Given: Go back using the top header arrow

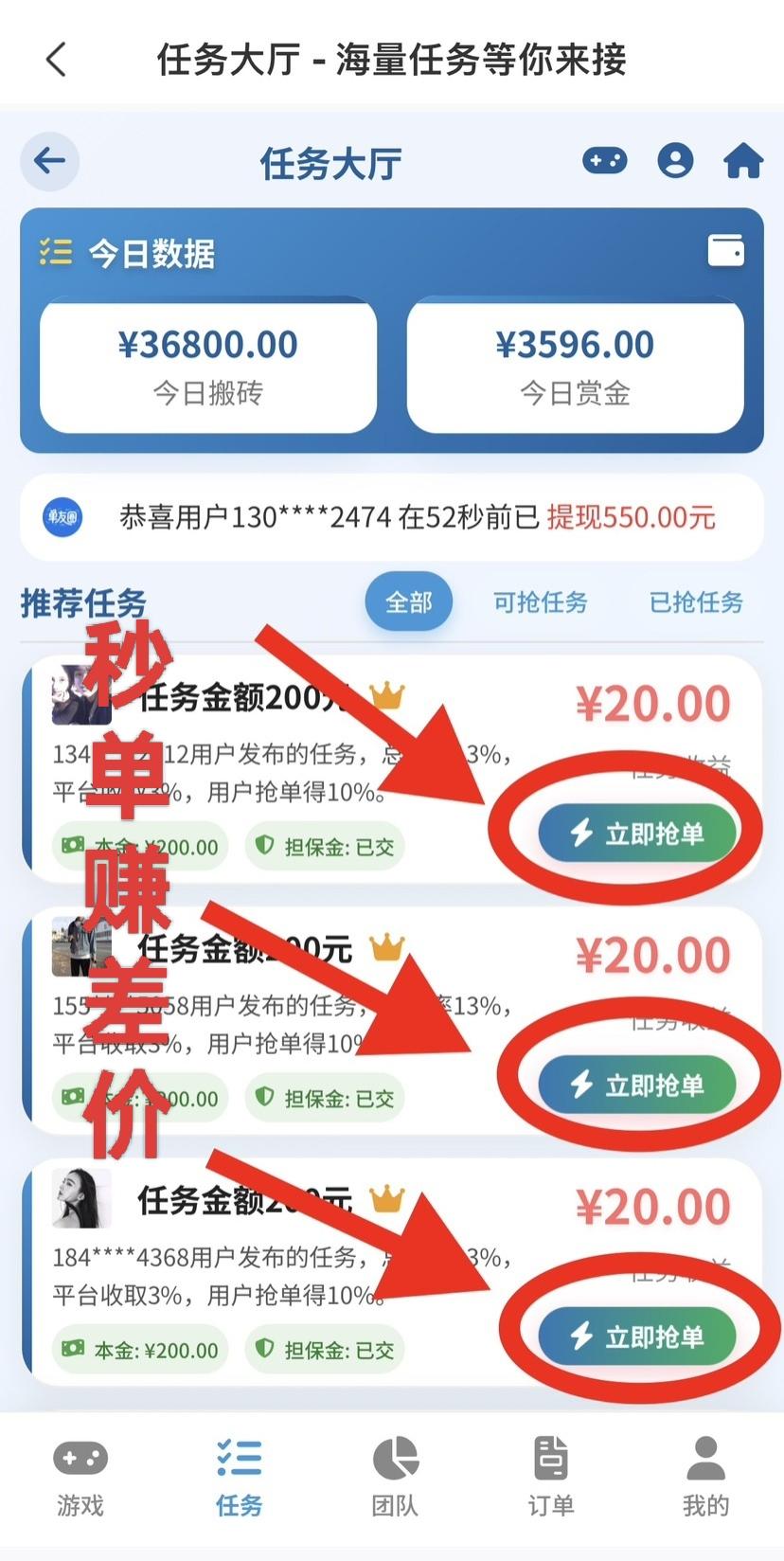Looking at the screenshot, I should click(x=57, y=59).
